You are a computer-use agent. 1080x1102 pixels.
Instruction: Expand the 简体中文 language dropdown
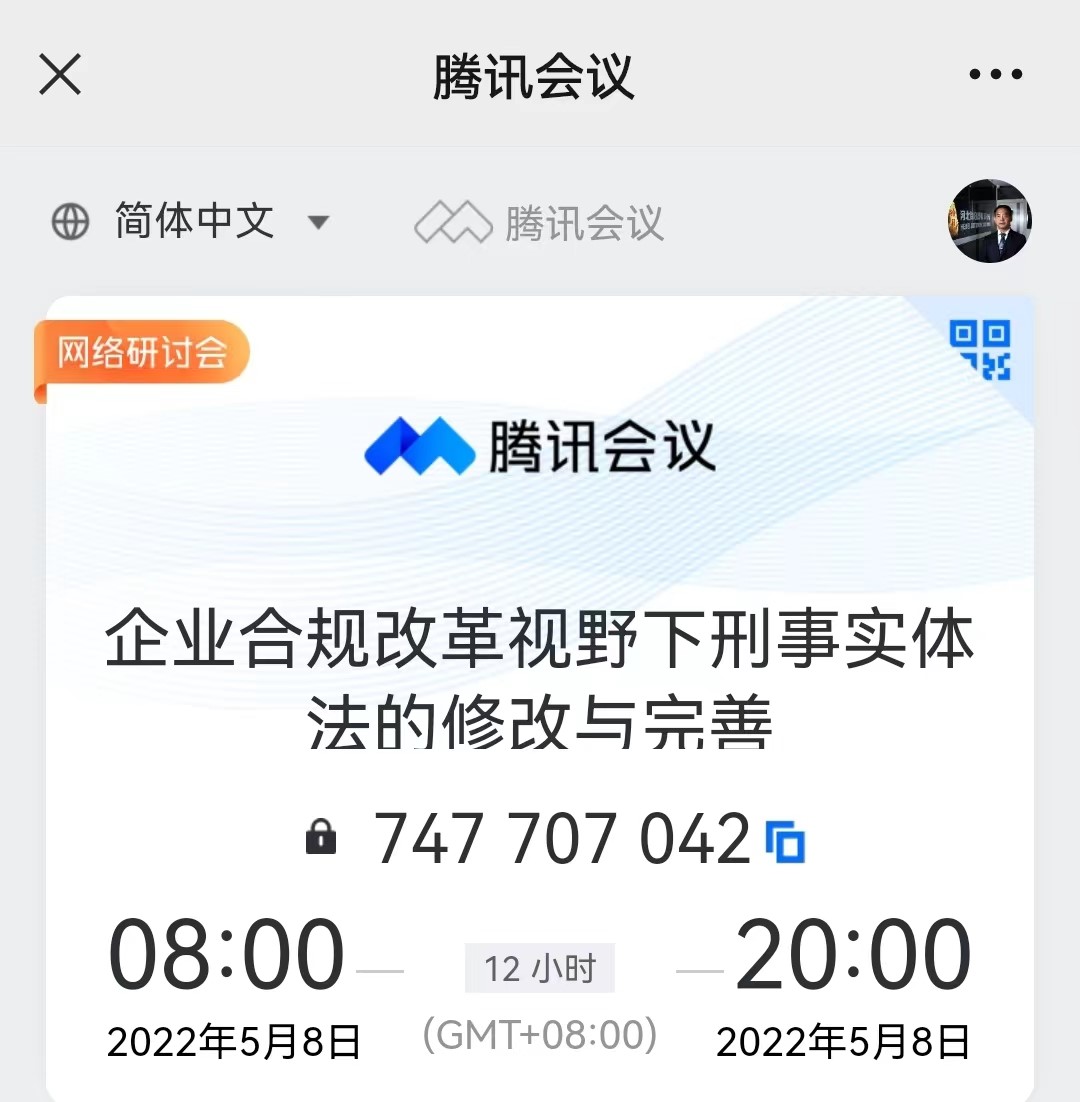[192, 221]
